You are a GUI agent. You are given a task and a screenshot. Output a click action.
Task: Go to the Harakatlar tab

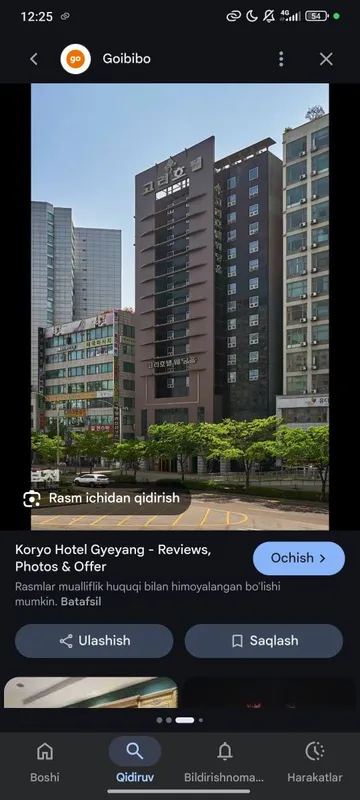tap(315, 762)
